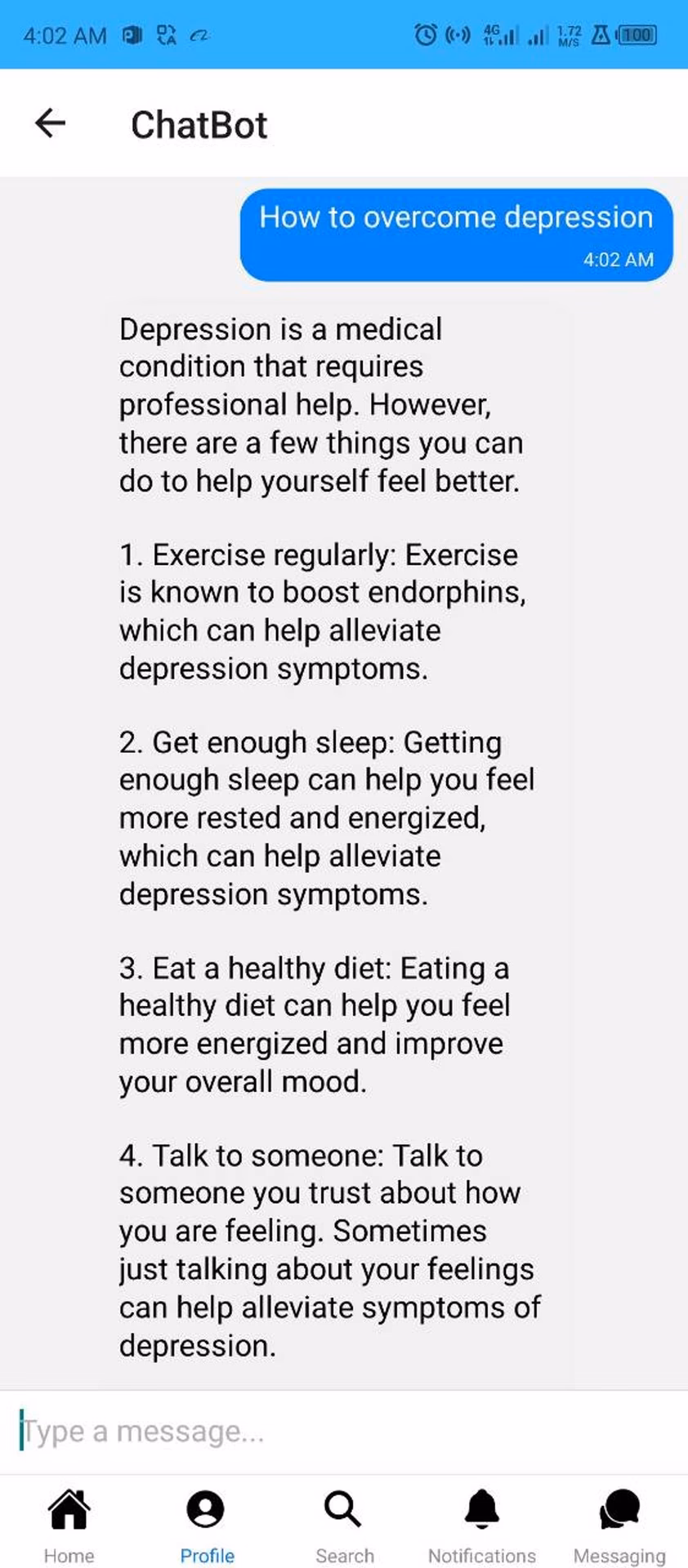The image size is (688, 1568).
Task: Tap the Messaging chat bubble icon
Action: 619,1509
